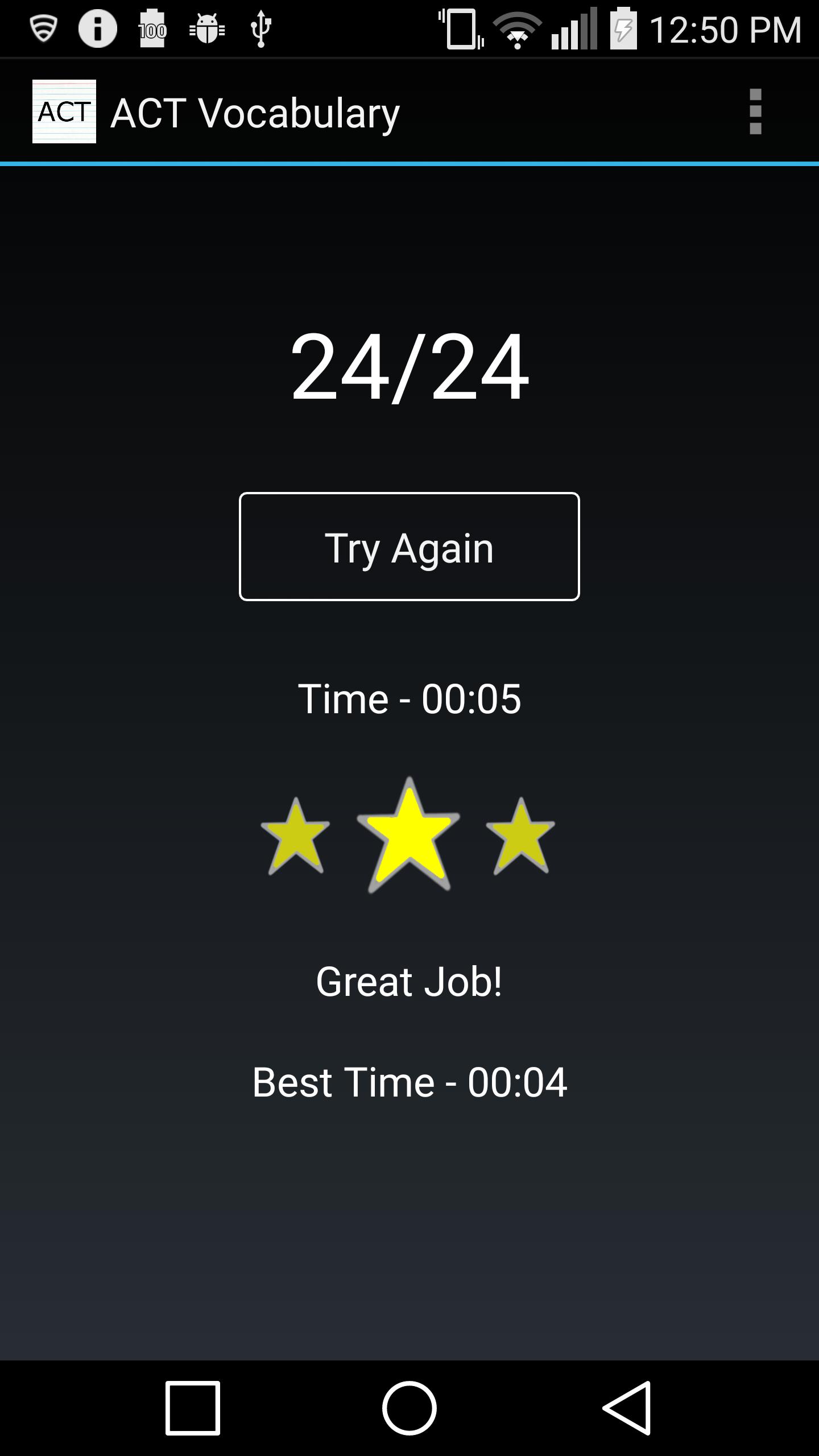Open the recent apps view
The width and height of the screenshot is (819, 1456).
click(x=193, y=1408)
